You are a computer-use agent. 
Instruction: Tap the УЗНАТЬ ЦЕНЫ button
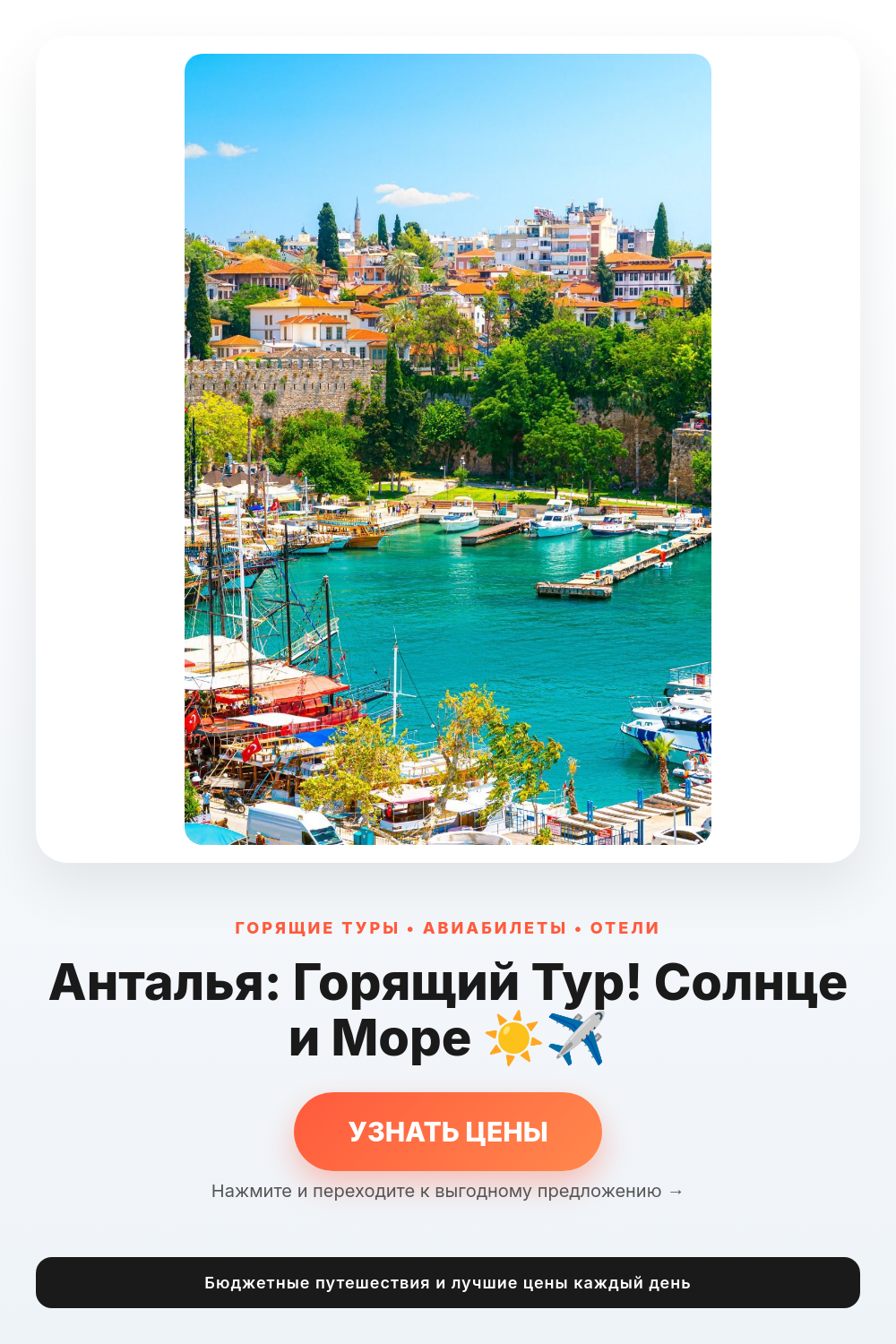(x=448, y=1131)
